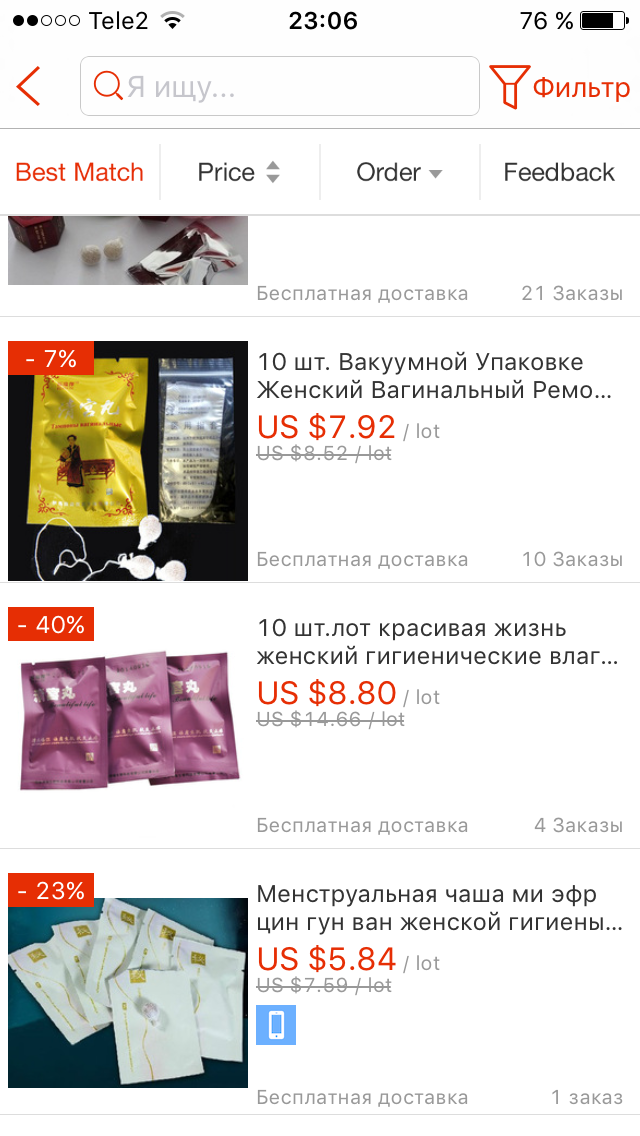Switch to Feedback sorting
This screenshot has height=1136, width=640.
[559, 172]
